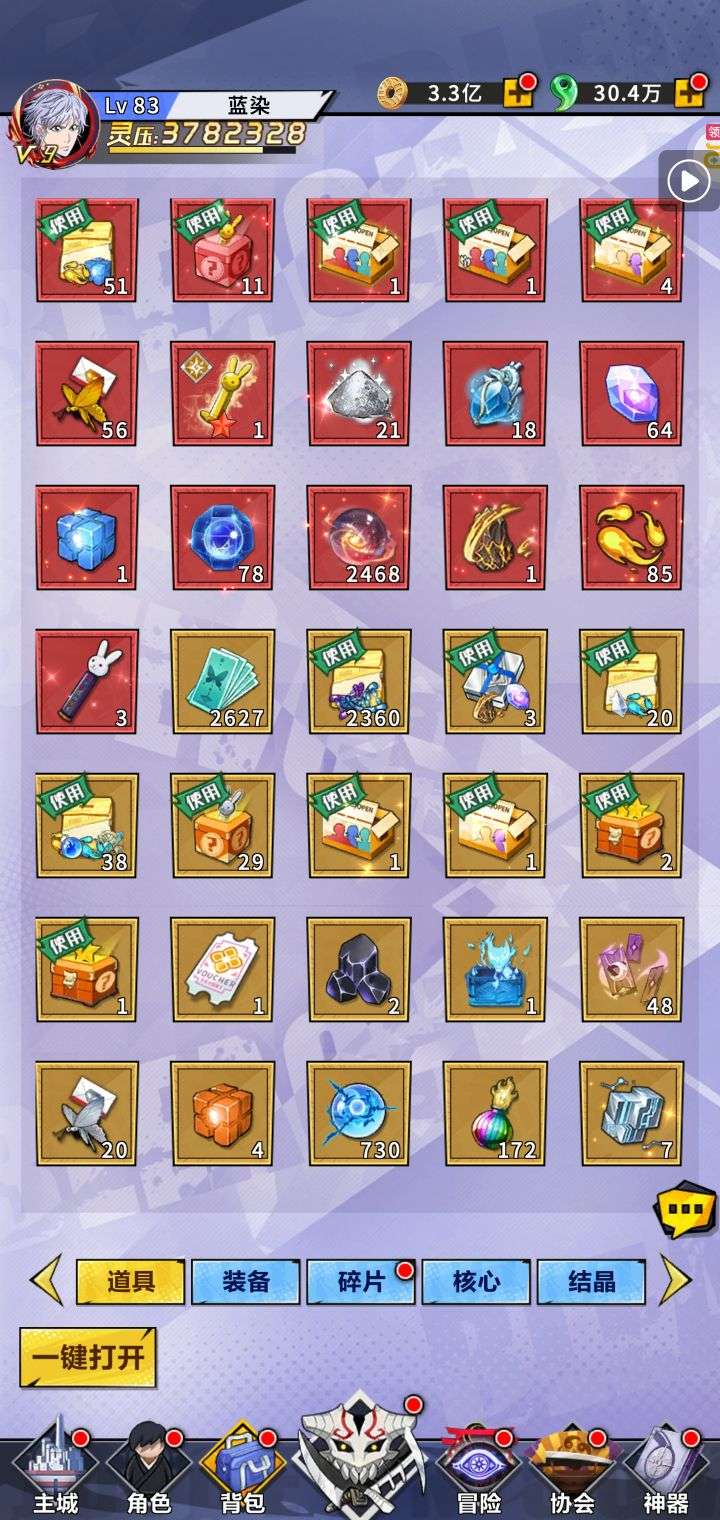Open the 角色 section
720x1520 pixels.
[x=149, y=1470]
